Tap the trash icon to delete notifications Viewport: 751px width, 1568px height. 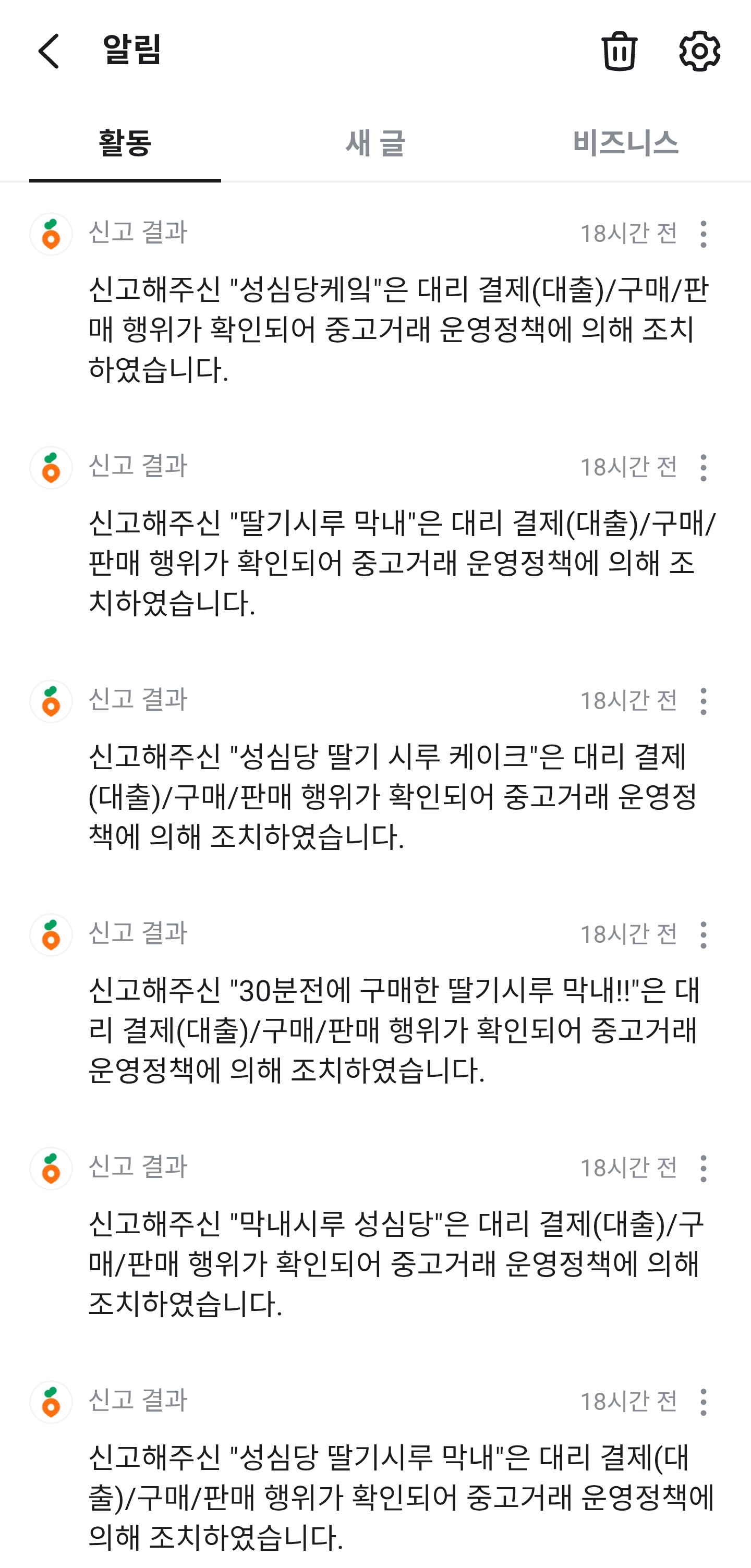(x=619, y=51)
